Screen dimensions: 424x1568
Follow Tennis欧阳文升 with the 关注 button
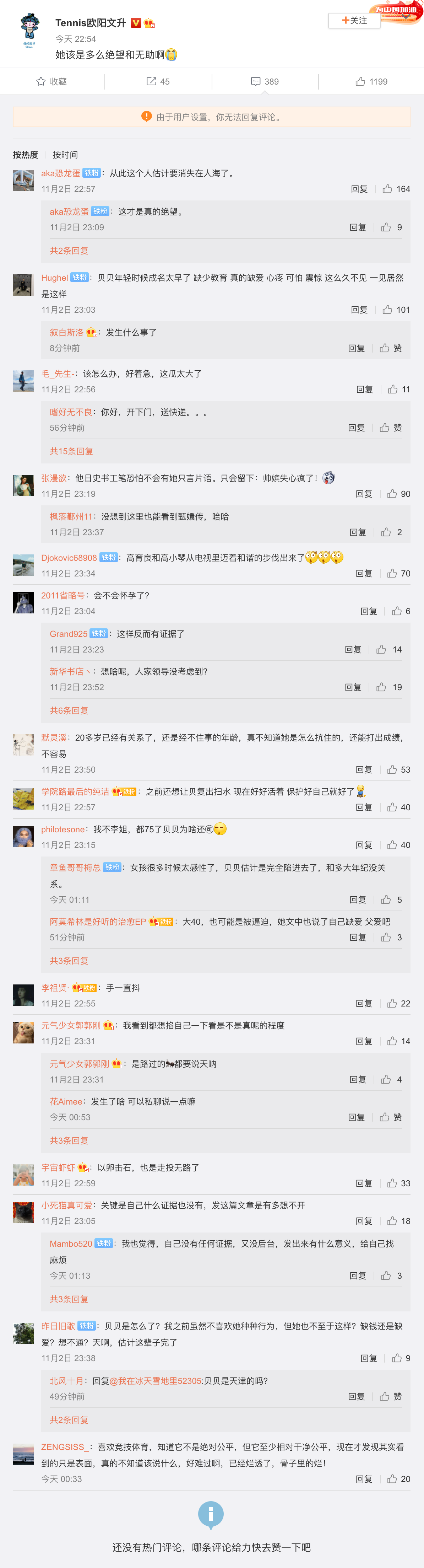(354, 21)
